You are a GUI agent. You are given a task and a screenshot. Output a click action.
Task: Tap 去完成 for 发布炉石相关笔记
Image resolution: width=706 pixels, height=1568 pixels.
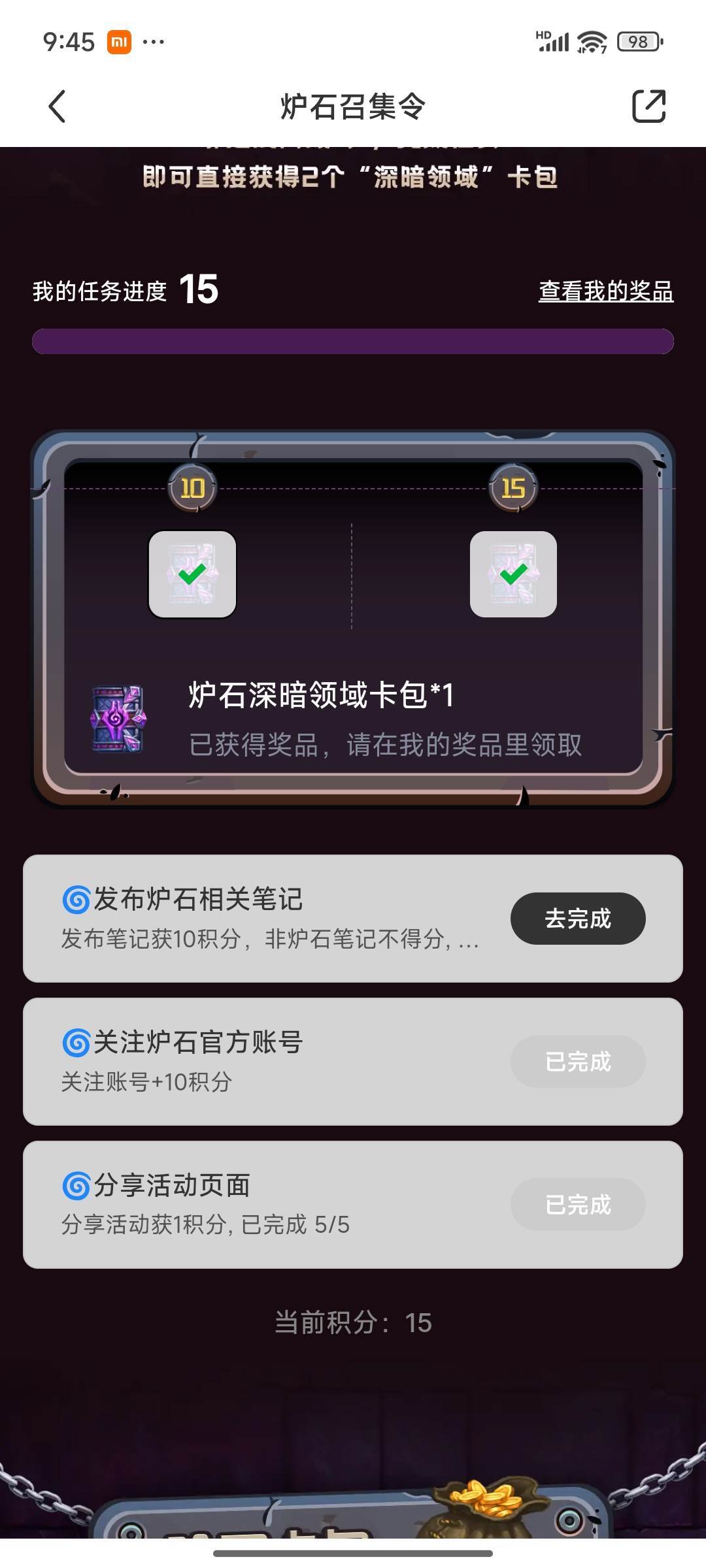point(578,919)
